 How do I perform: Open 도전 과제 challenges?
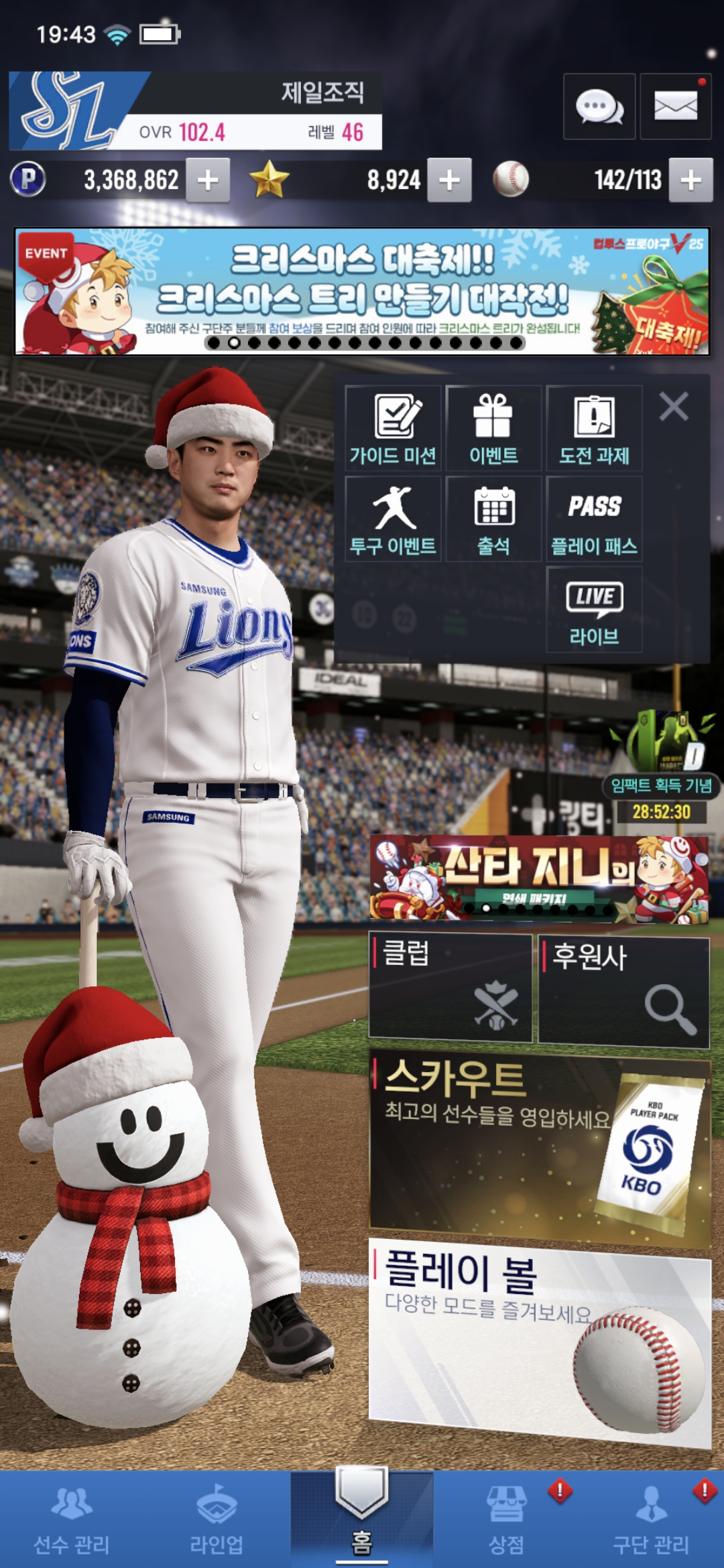pos(594,429)
